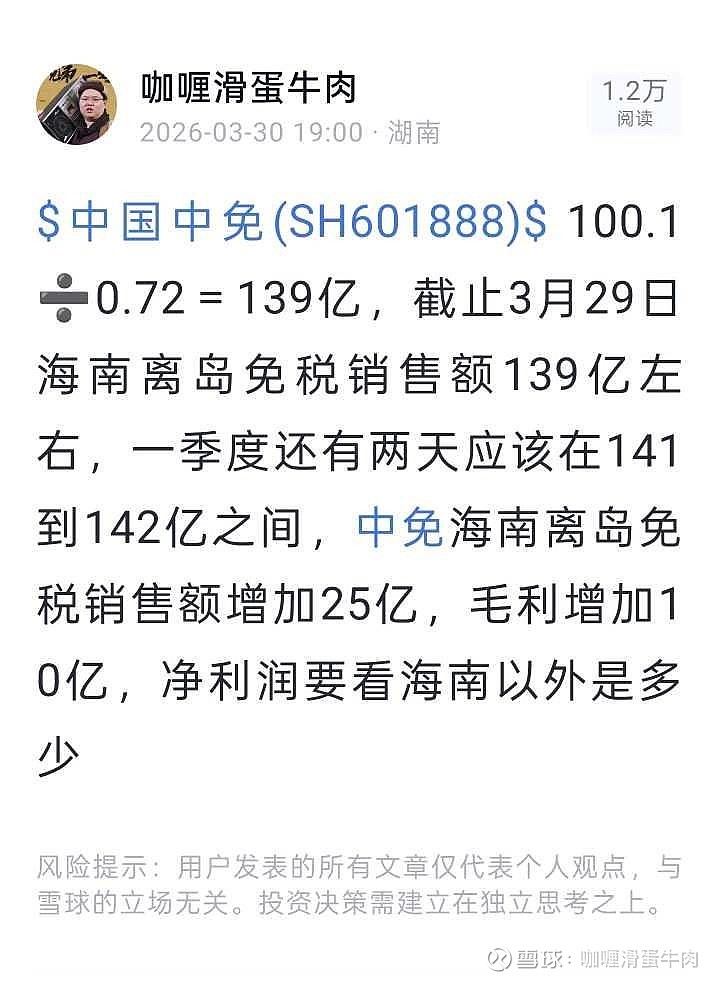Click the 1.2万 read counter
The height and width of the screenshot is (981, 720).
coord(634,89)
